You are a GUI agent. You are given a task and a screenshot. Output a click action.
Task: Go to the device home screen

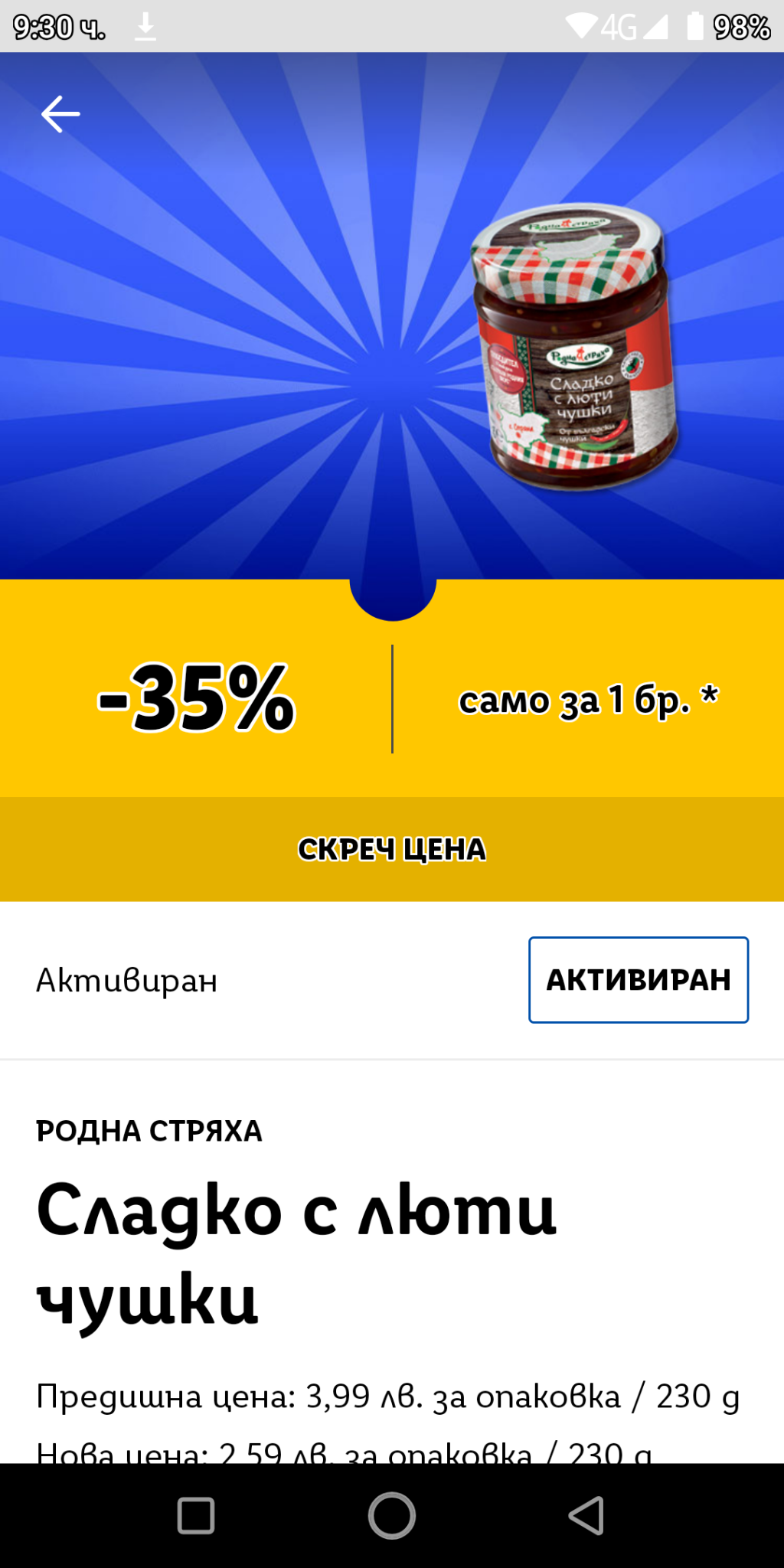(x=392, y=1515)
